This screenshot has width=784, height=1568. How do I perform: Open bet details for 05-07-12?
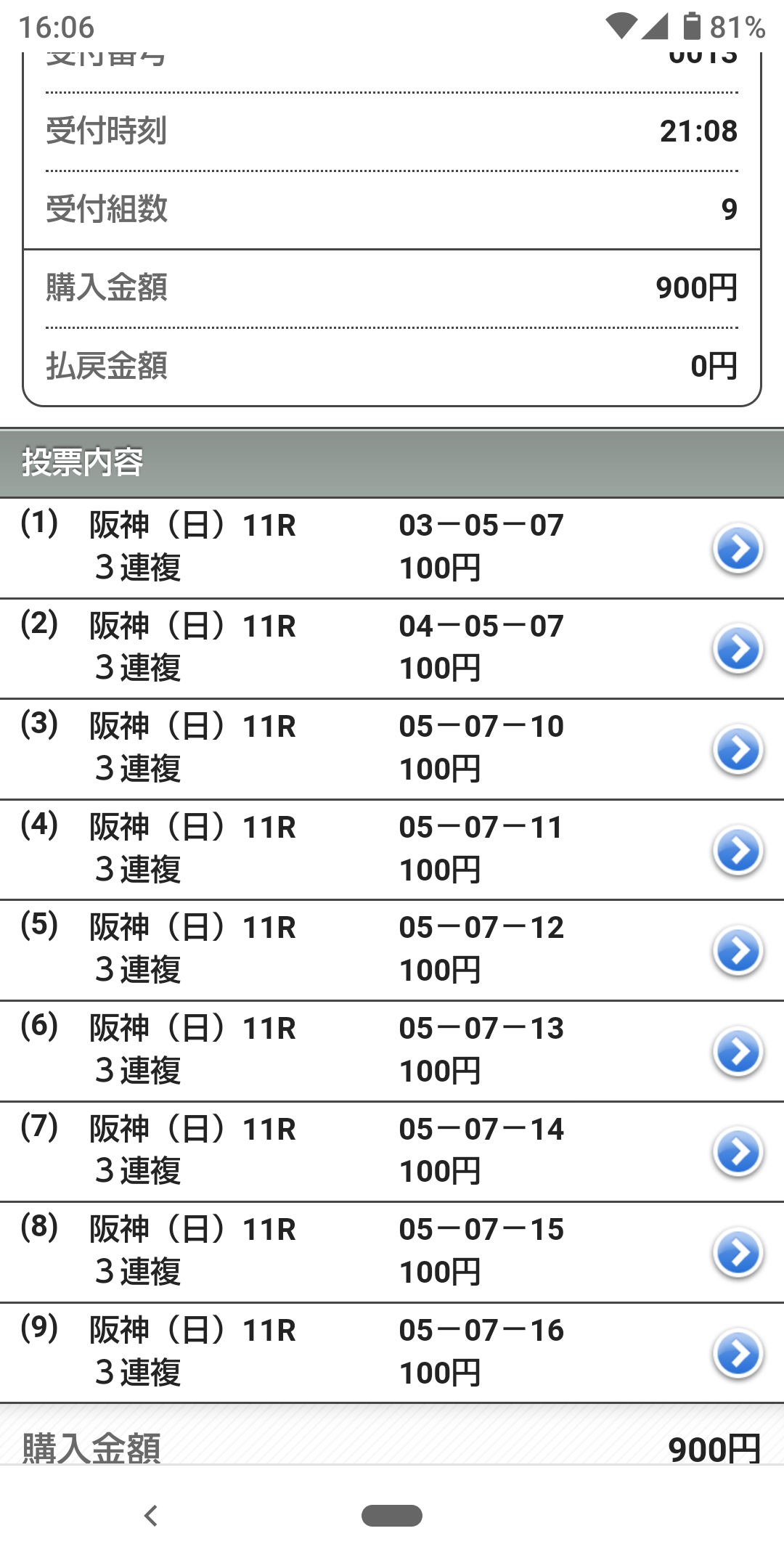click(x=738, y=951)
